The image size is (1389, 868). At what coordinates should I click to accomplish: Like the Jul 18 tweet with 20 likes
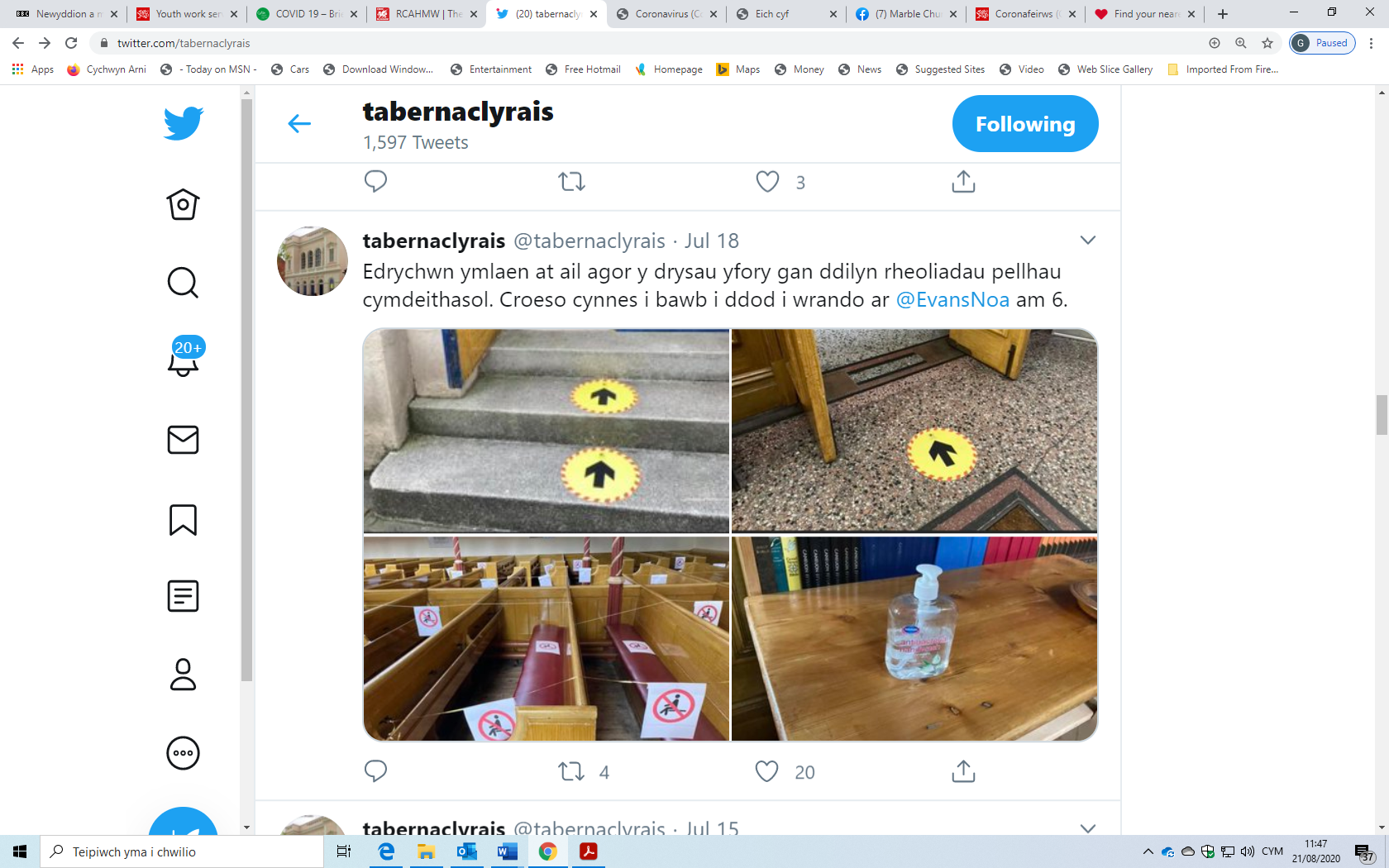pos(767,771)
